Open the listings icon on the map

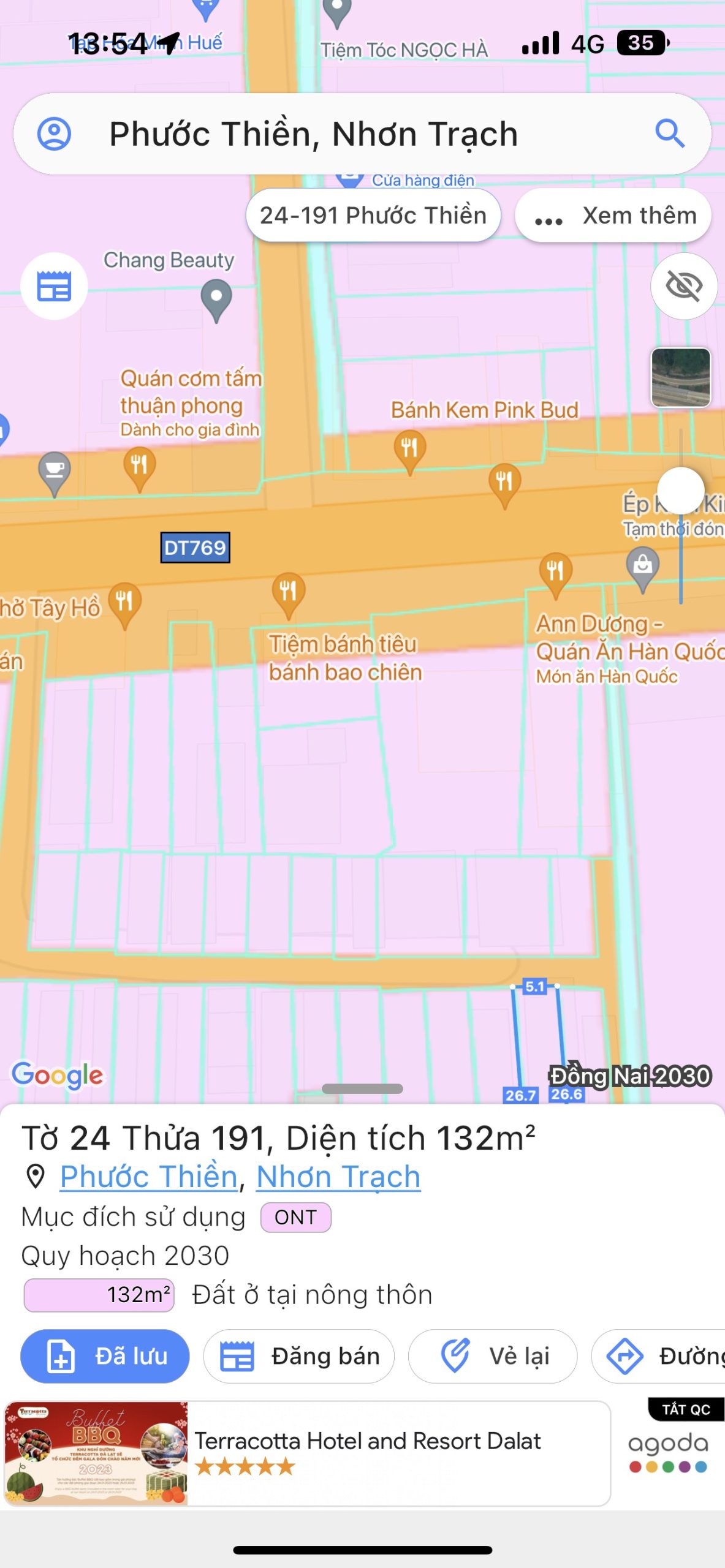click(54, 286)
